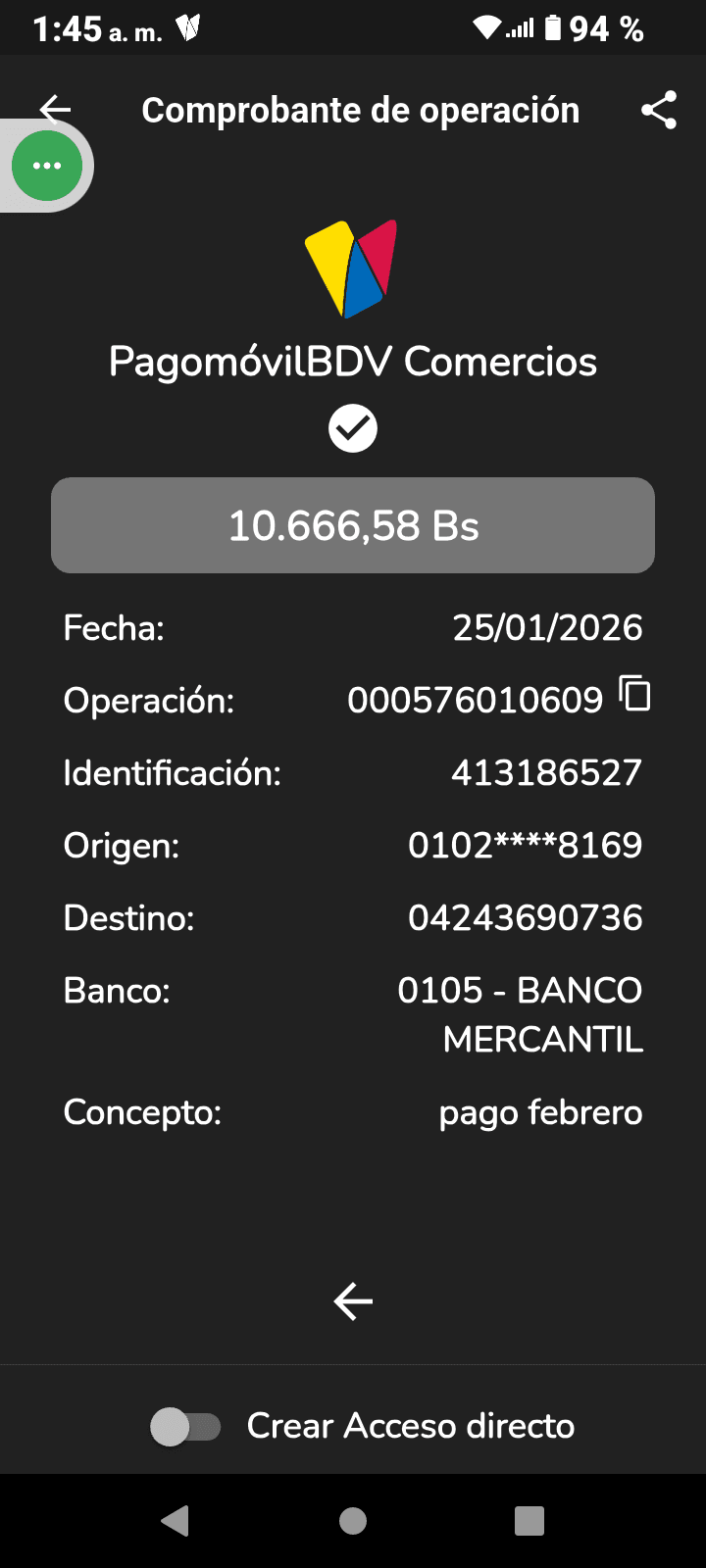Tap the system back button
Viewport: 706px width, 1568px height.
tap(176, 1520)
